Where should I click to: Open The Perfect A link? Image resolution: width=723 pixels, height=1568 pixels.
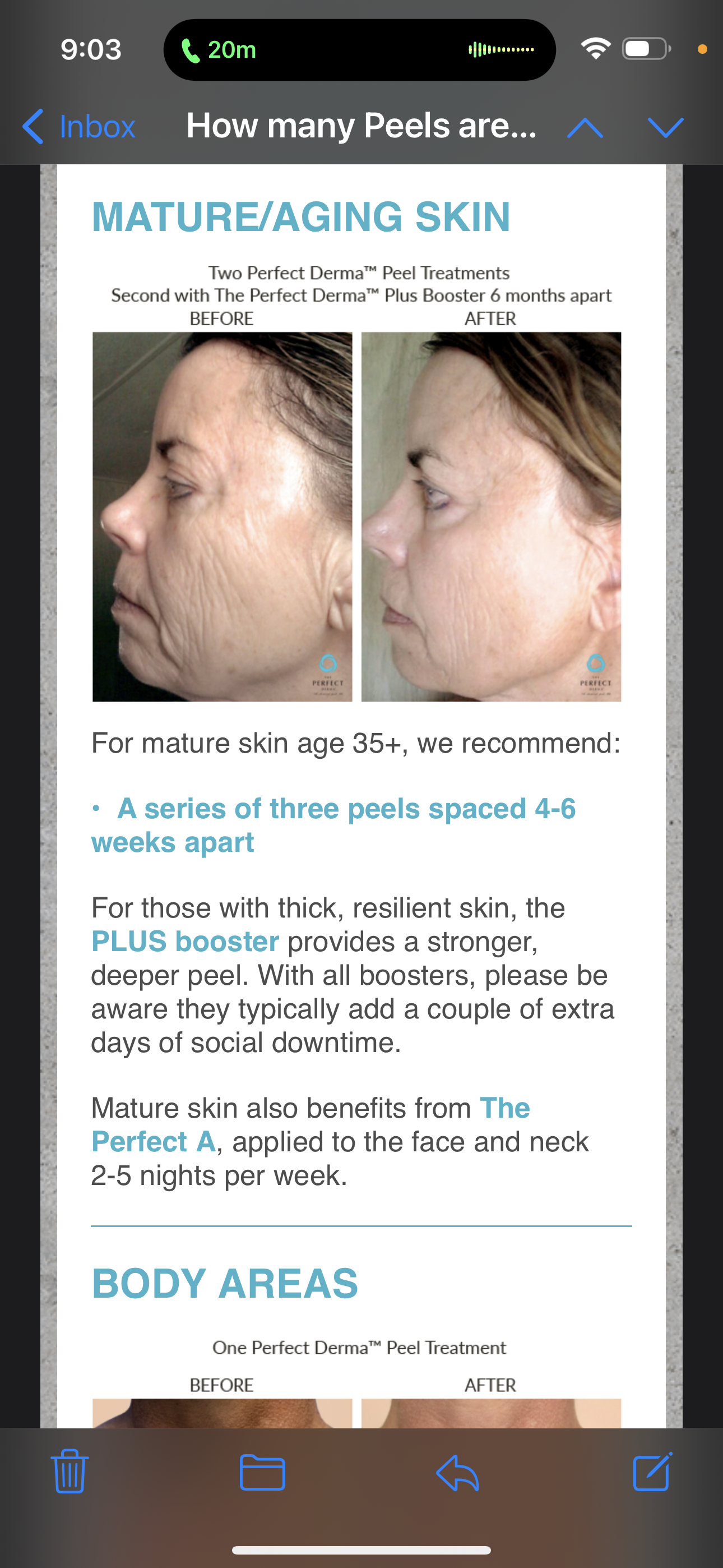[154, 1141]
